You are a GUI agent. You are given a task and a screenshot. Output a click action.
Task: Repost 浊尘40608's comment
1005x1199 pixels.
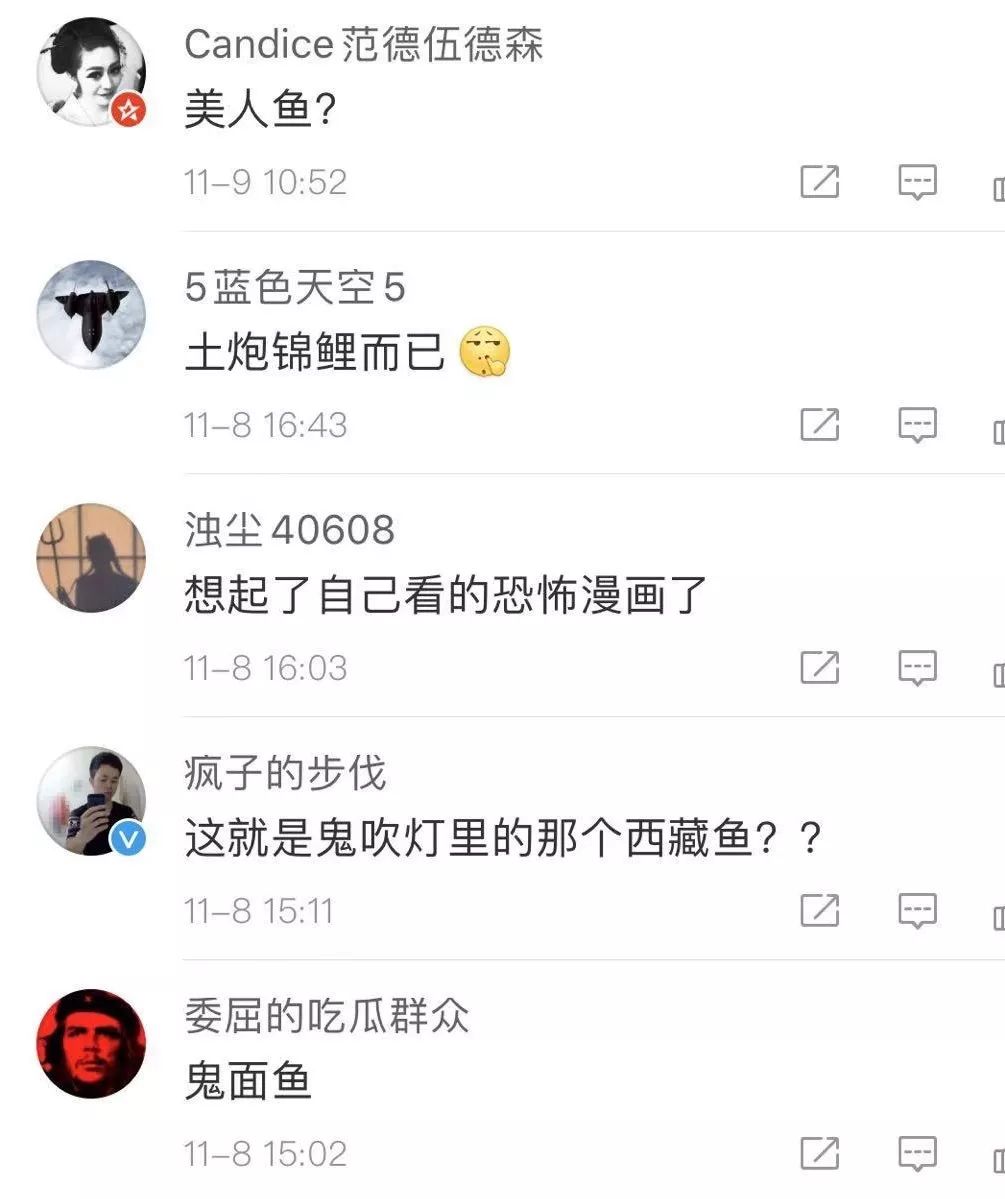(x=819, y=667)
